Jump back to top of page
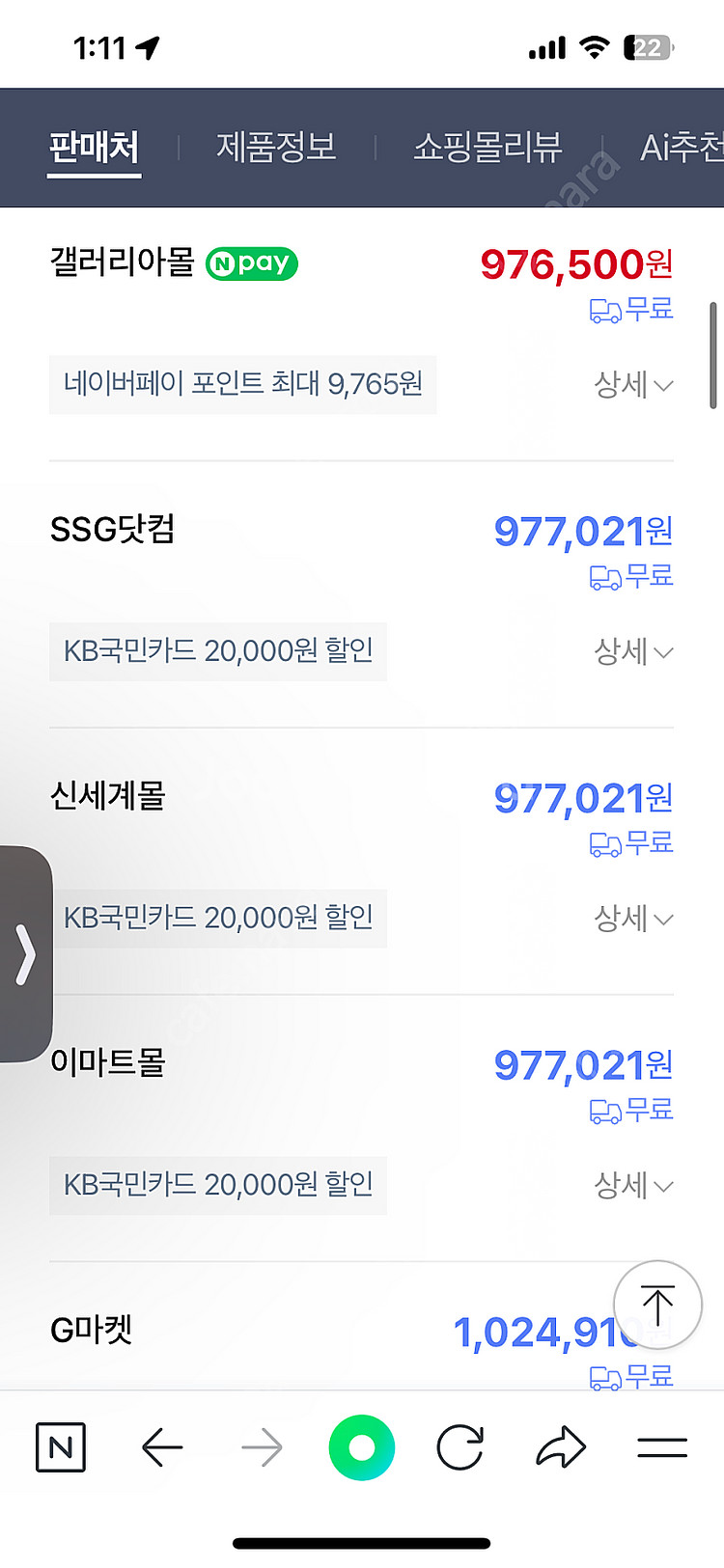This screenshot has height=1568, width=724. 657,1305
